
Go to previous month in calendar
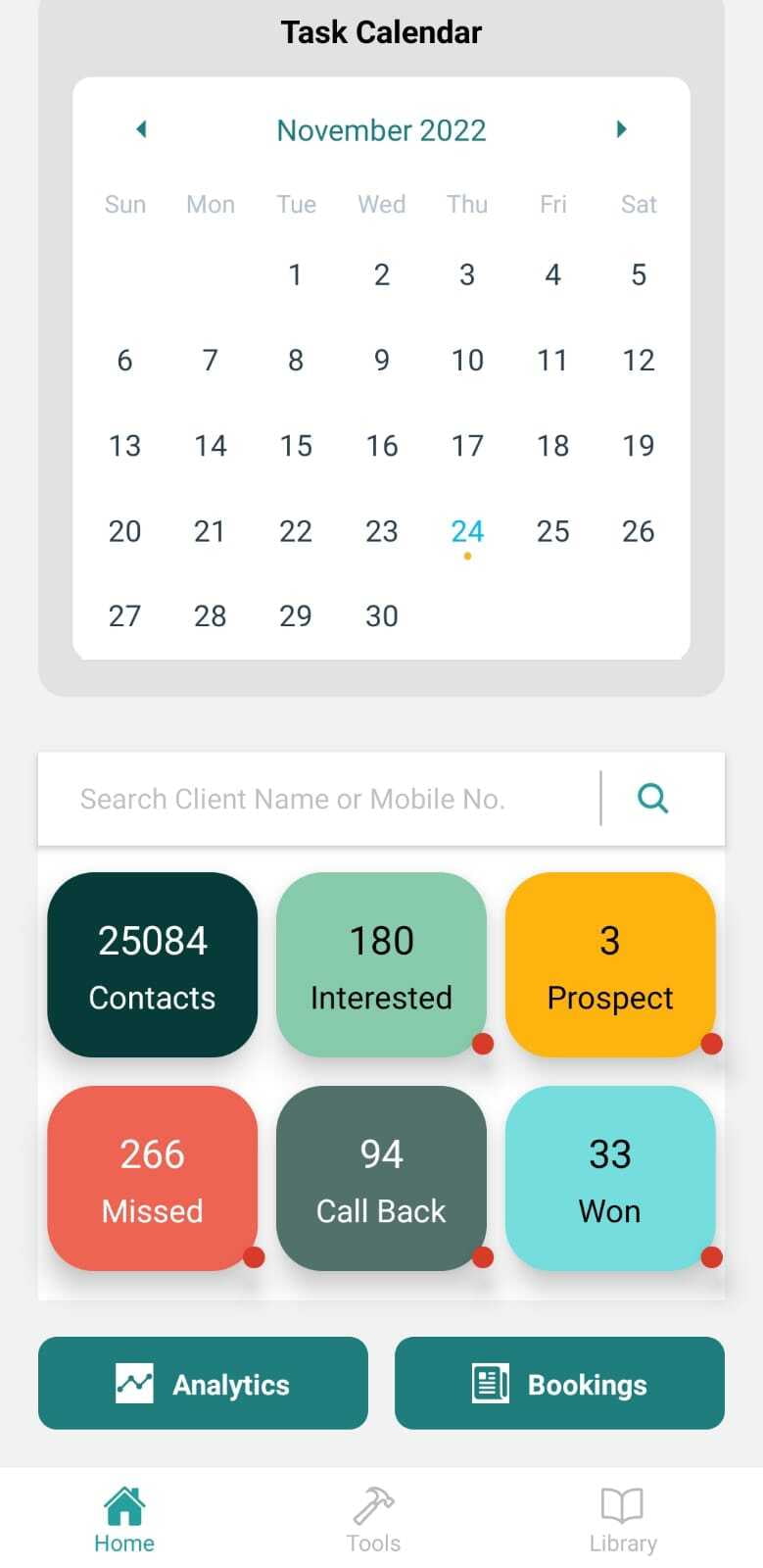[x=141, y=129]
